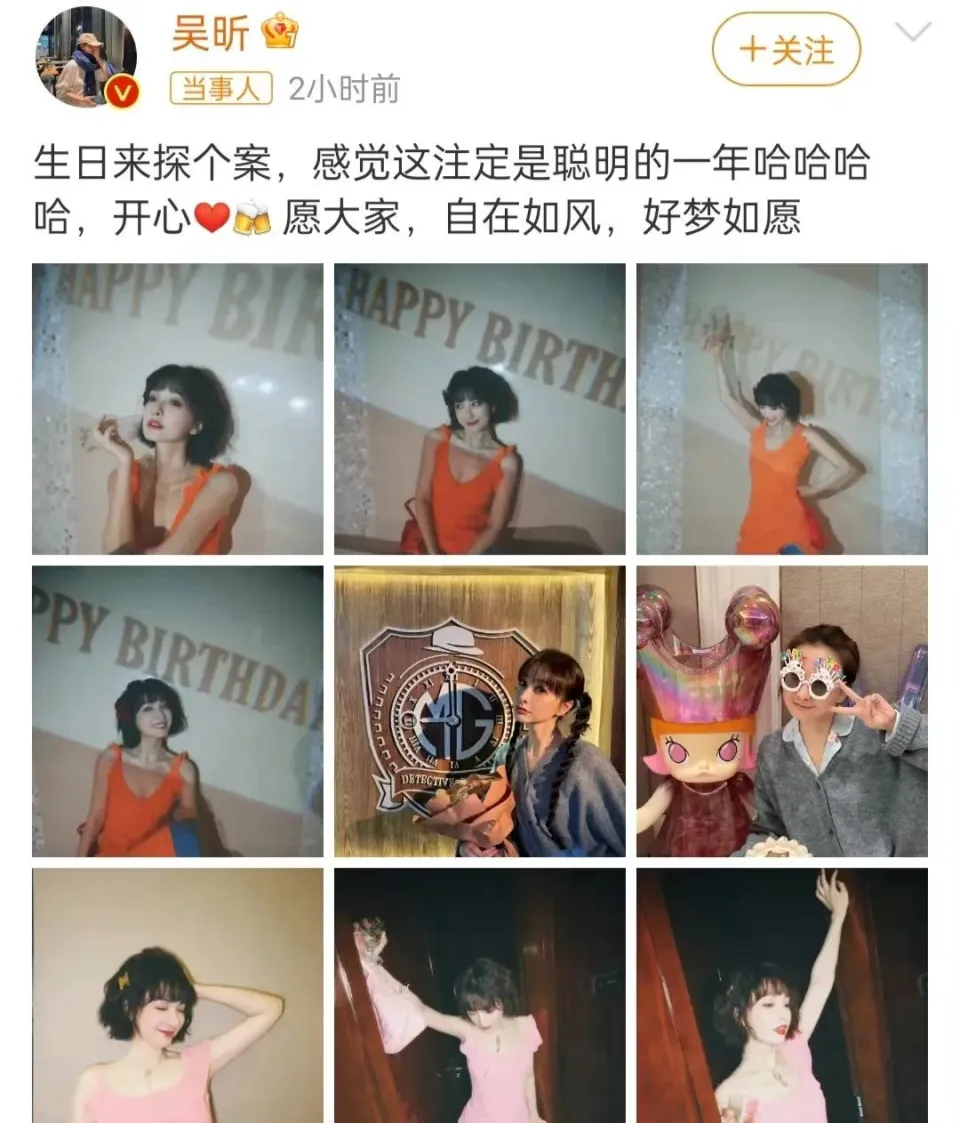Expand the post options chevron
The height and width of the screenshot is (1123, 960).
(x=912, y=33)
